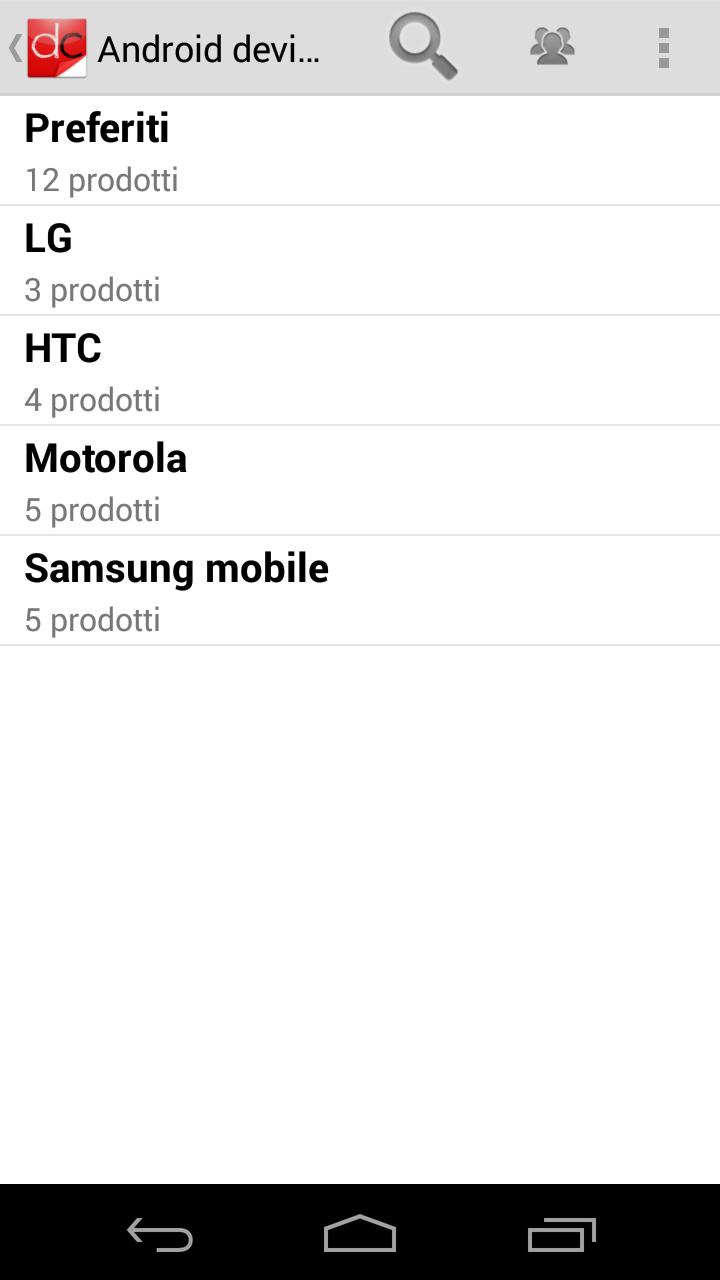The image size is (720, 1280).
Task: Tap the '12 prodotti' label under Preferiti
Action: click(100, 180)
